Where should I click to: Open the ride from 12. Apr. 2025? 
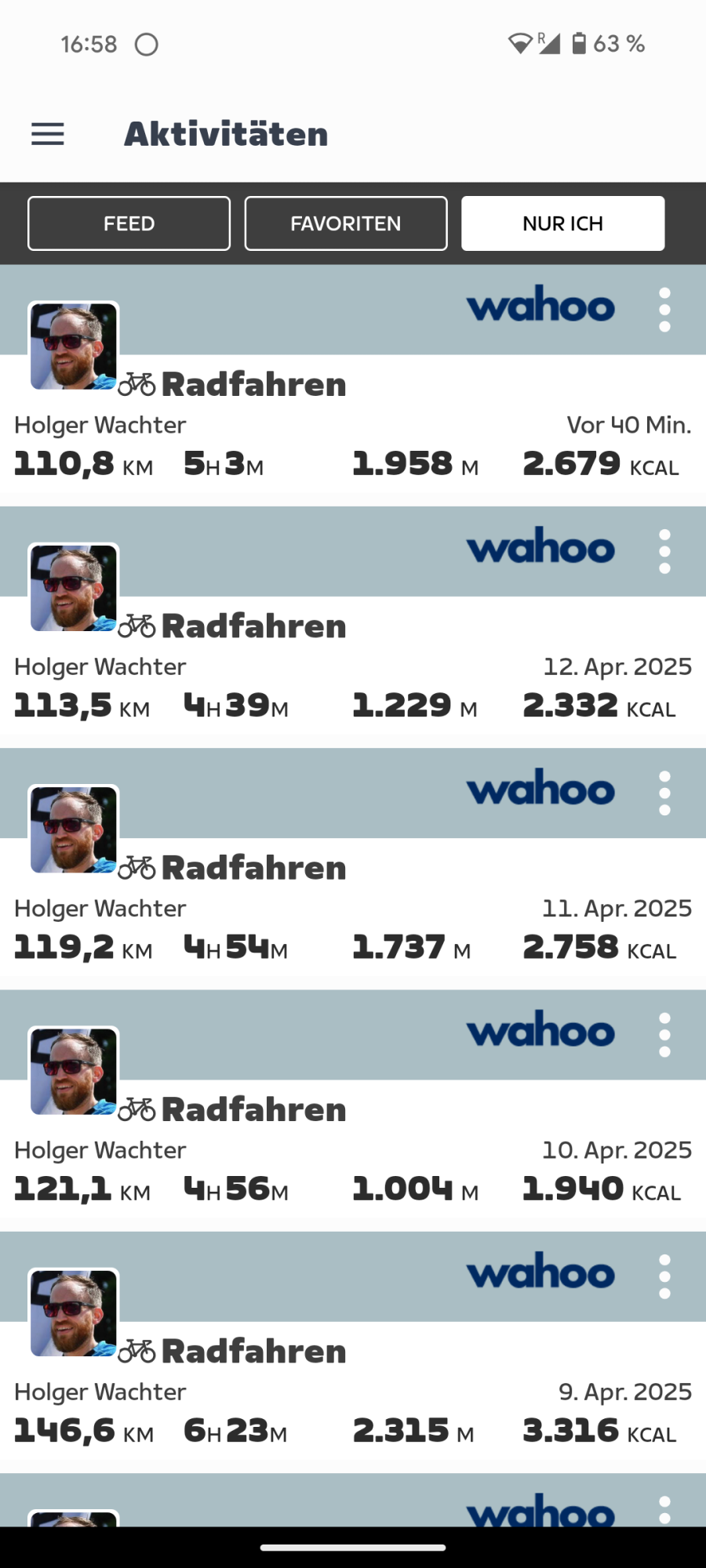(x=353, y=681)
